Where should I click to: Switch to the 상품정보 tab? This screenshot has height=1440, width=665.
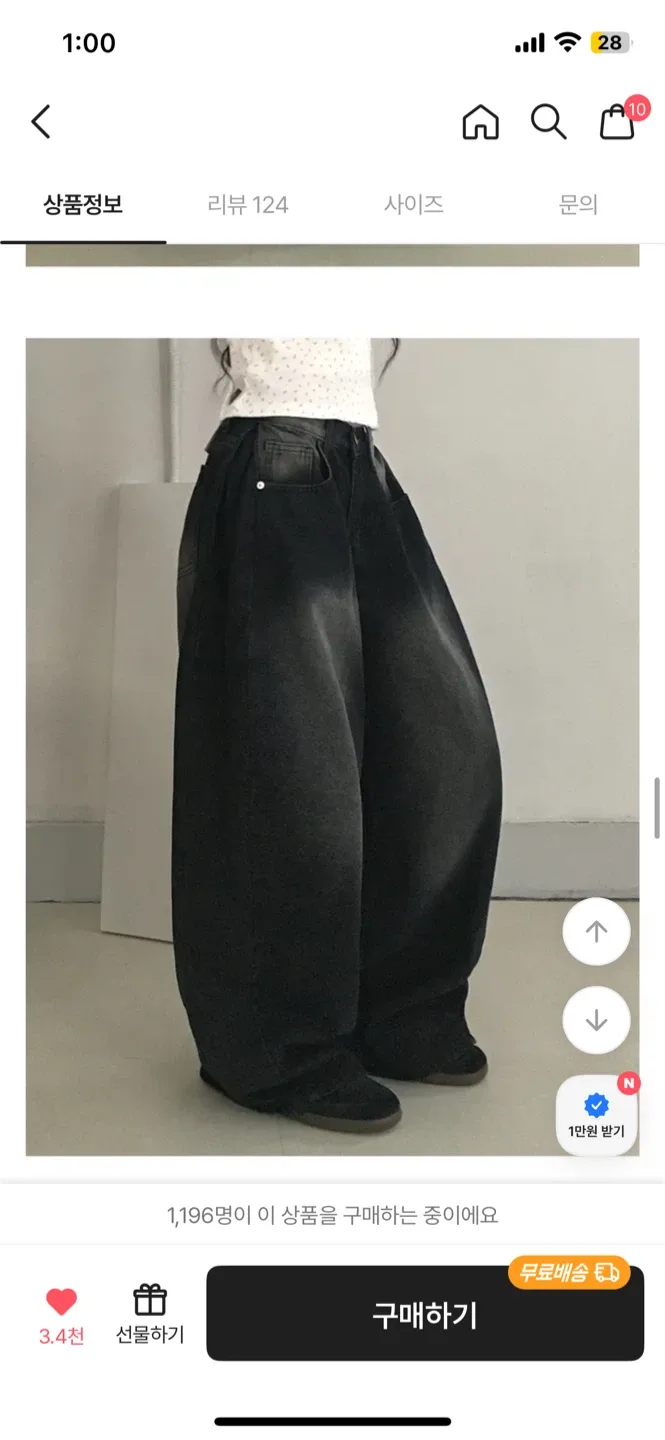pos(83,205)
